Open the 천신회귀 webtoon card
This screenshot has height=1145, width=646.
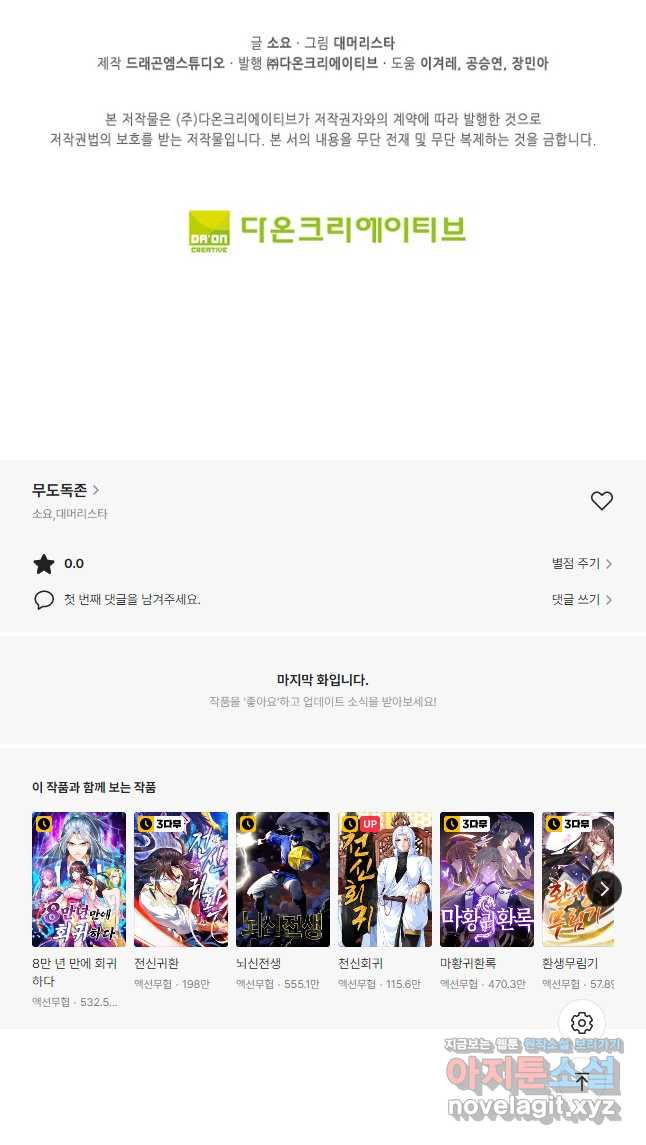[x=385, y=879]
